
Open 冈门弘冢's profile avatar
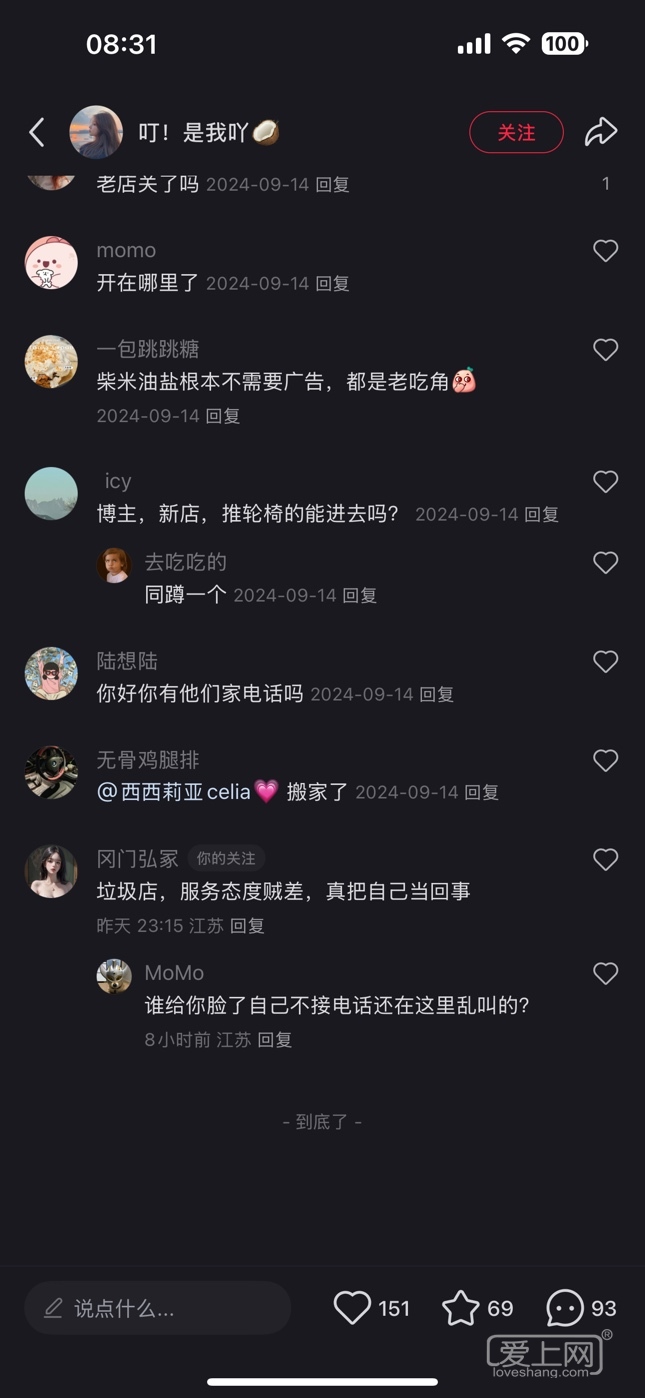pyautogui.click(x=51, y=871)
